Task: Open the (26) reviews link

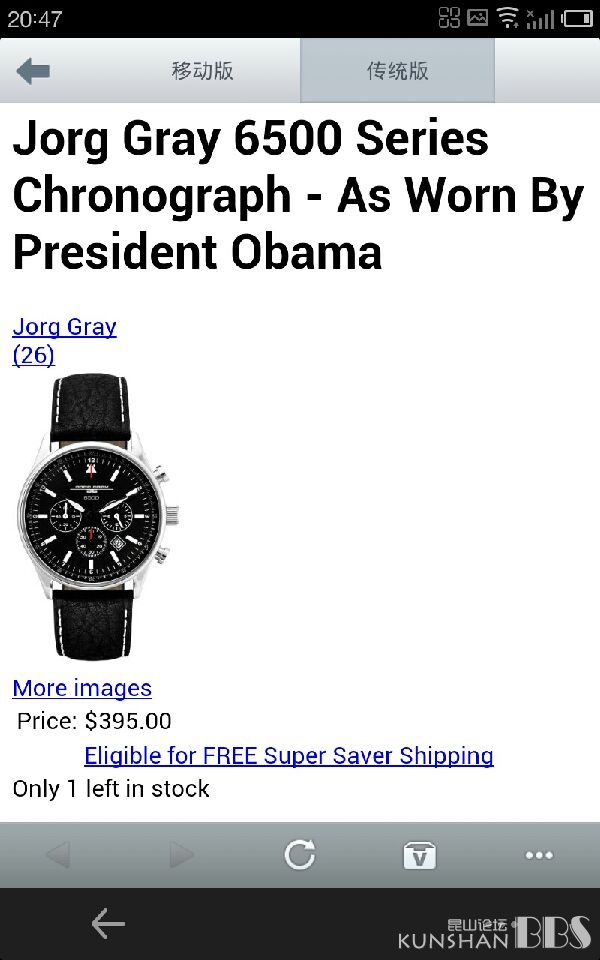Action: pos(34,355)
